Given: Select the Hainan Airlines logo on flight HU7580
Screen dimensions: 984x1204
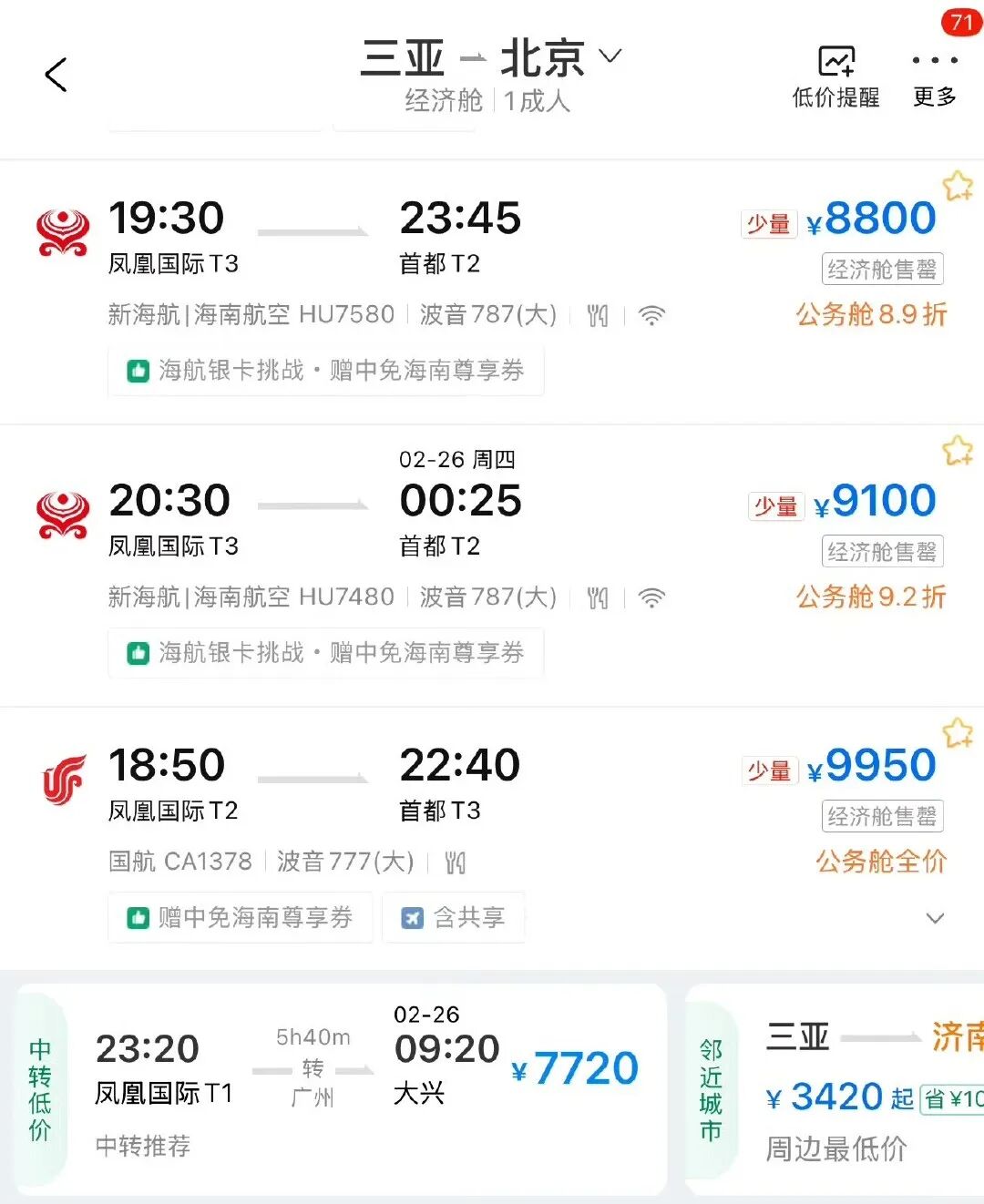Looking at the screenshot, I should pyautogui.click(x=61, y=230).
